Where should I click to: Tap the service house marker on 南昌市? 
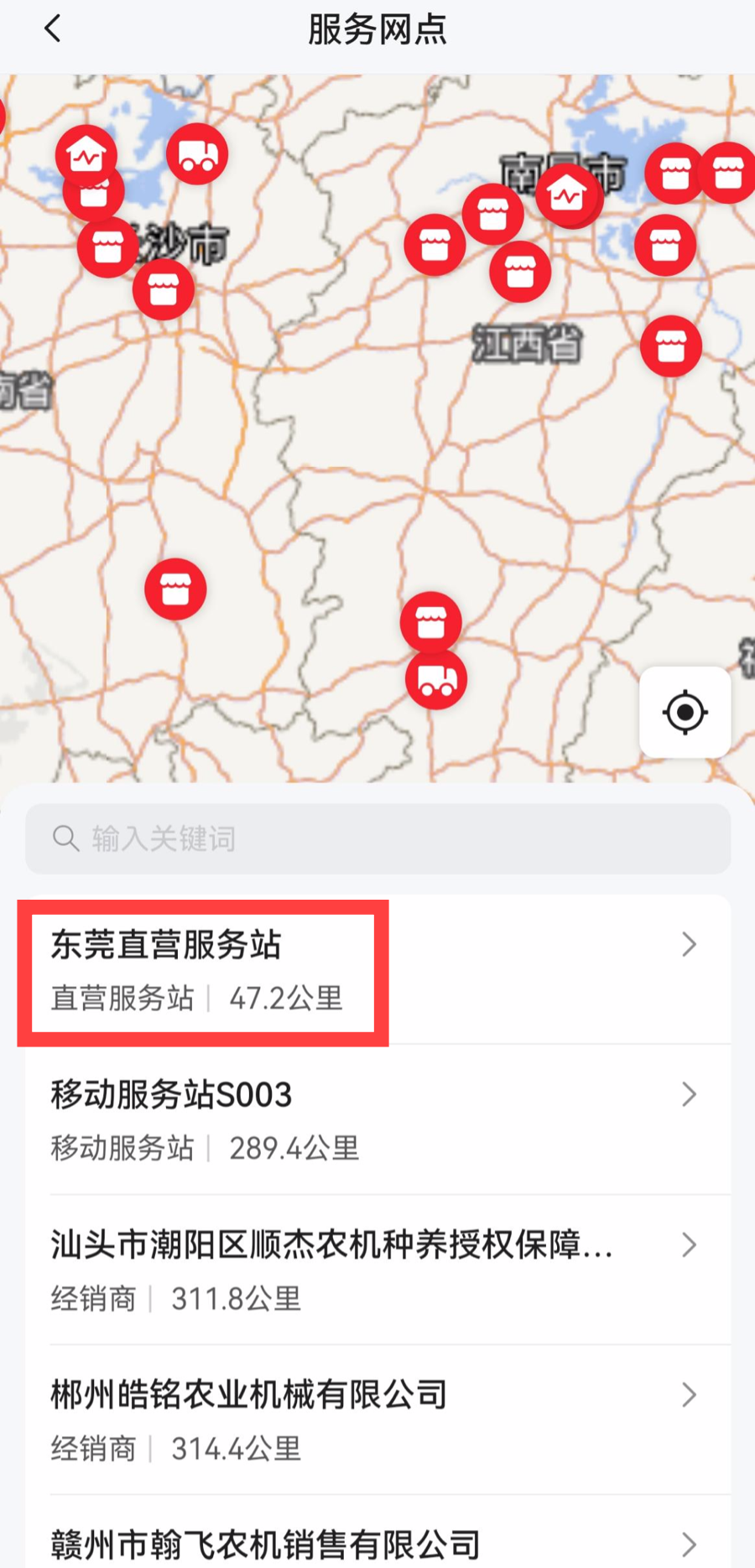coord(567,195)
